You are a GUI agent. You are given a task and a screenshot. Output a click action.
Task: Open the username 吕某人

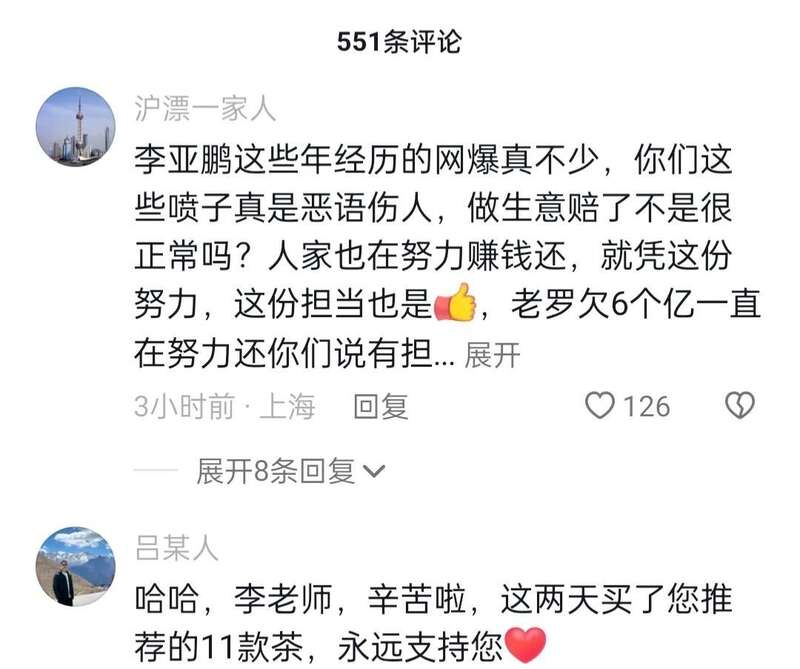[x=177, y=548]
